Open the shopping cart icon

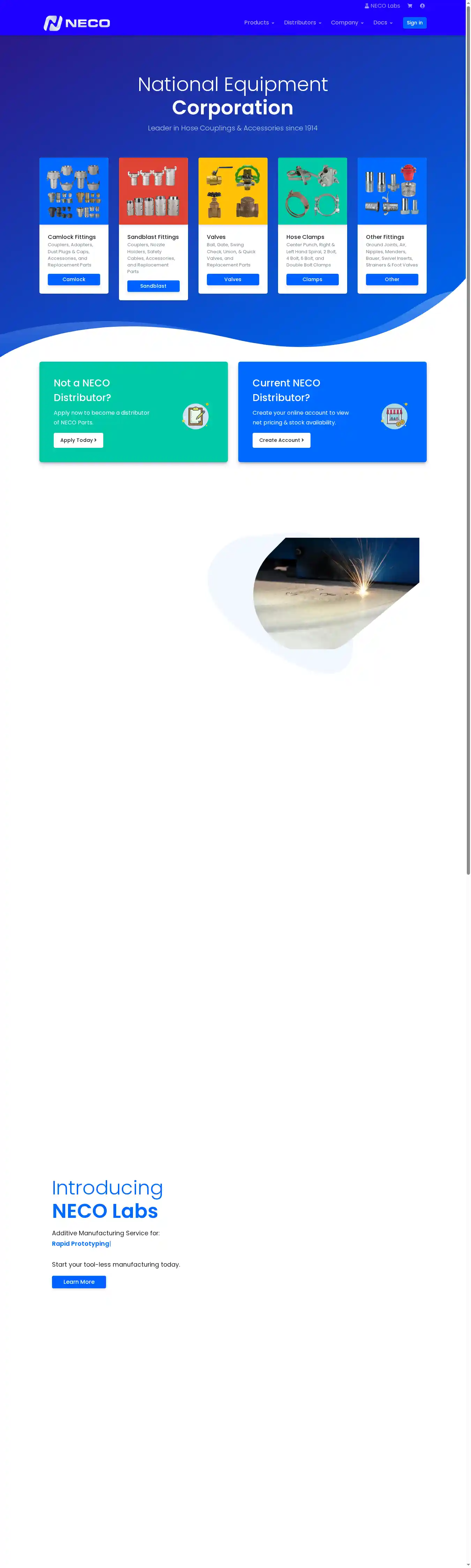tap(410, 6)
